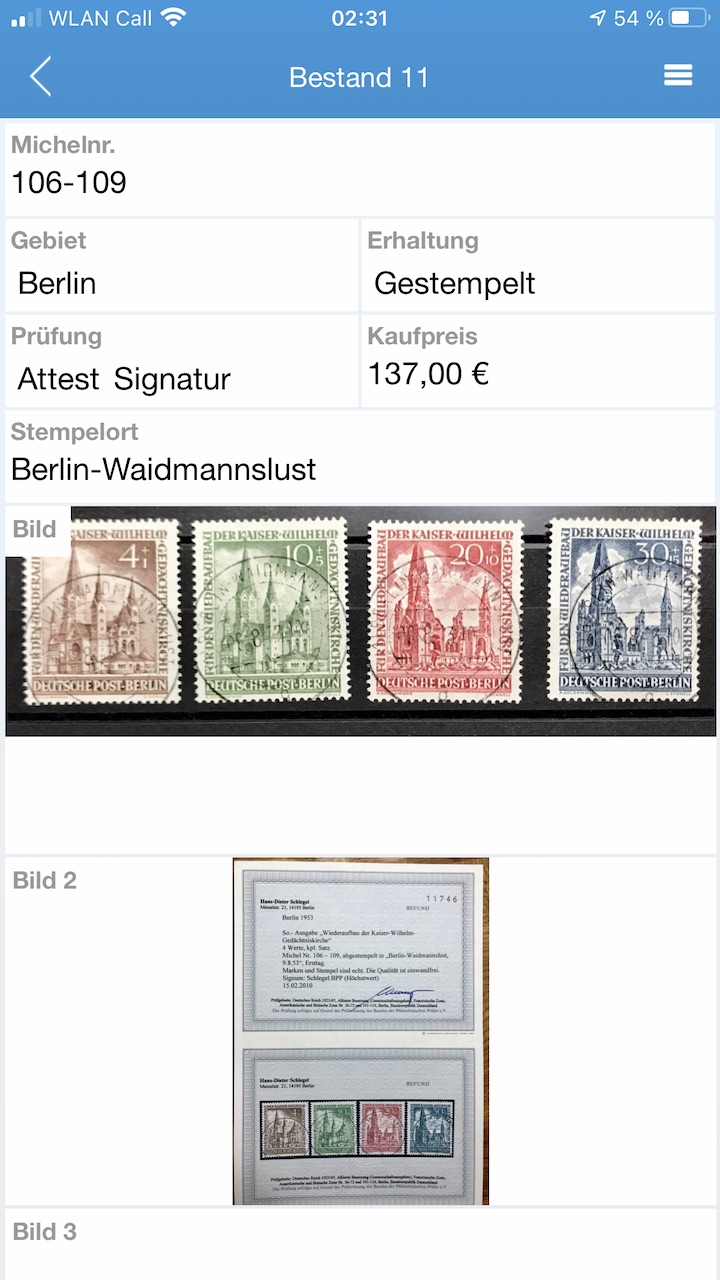Viewport: 720px width, 1280px height.
Task: Open the stamps photo under Bild
Action: pyautogui.click(x=360, y=620)
